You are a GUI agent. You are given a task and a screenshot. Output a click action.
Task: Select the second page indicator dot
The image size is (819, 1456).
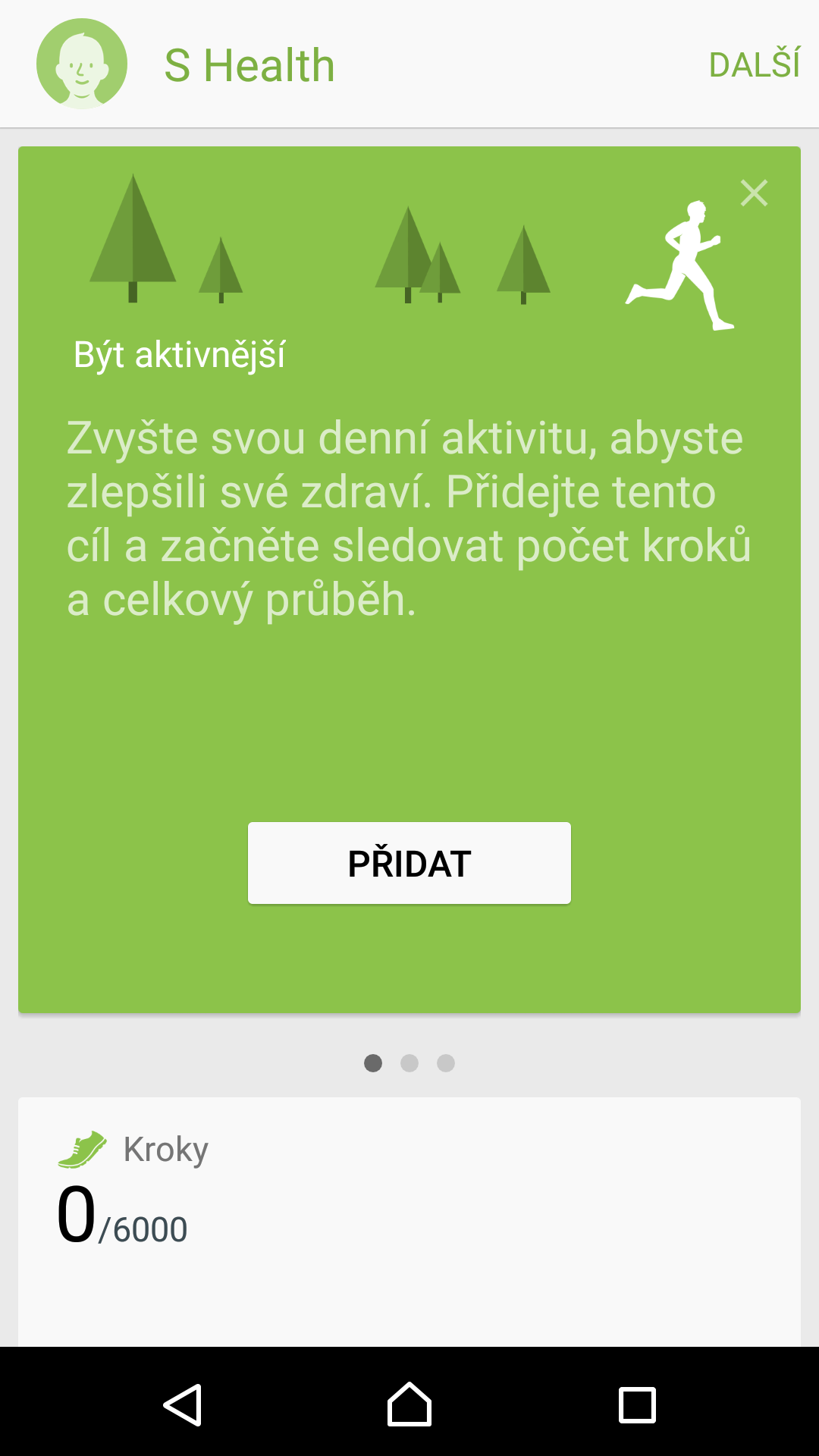click(x=409, y=1063)
